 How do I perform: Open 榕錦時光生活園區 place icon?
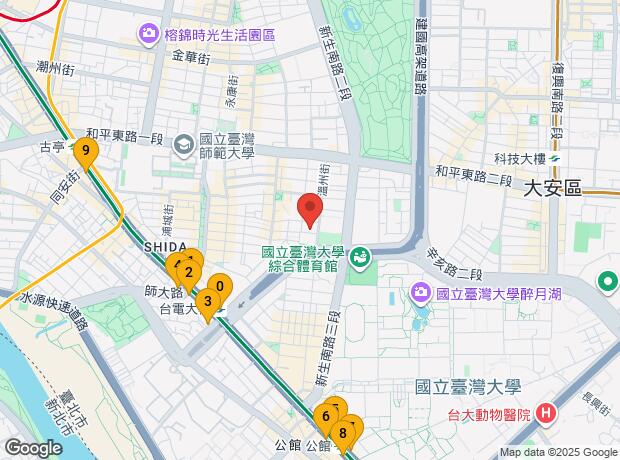tap(148, 35)
